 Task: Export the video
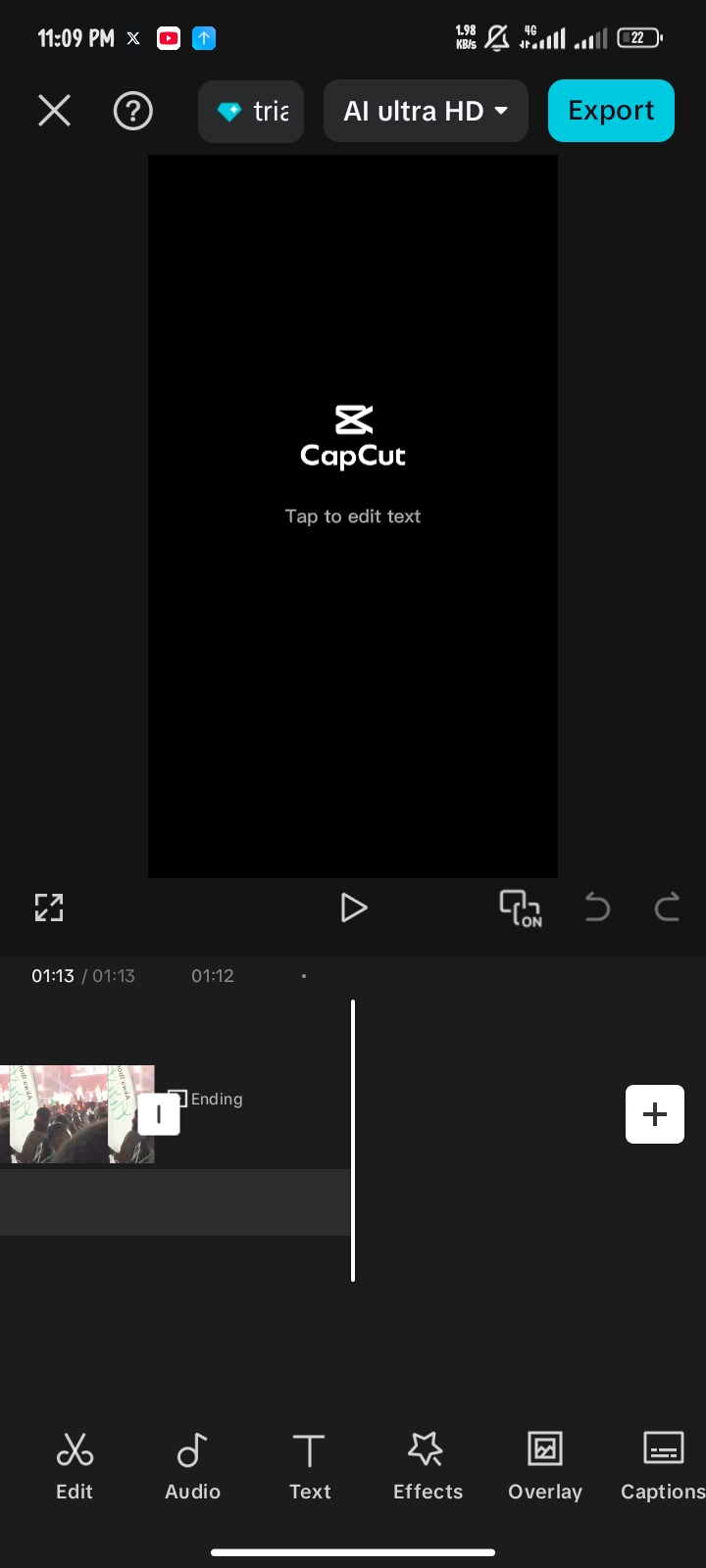(611, 111)
